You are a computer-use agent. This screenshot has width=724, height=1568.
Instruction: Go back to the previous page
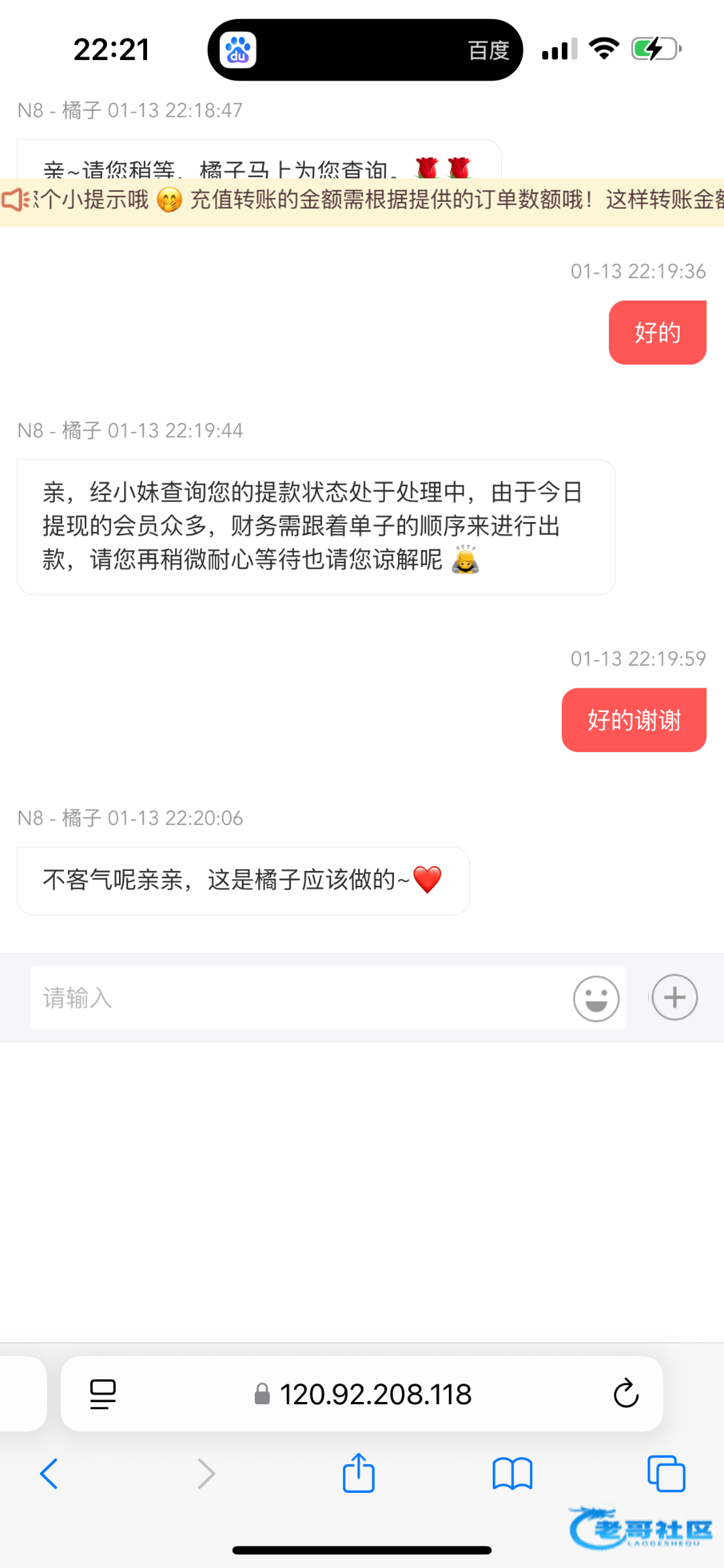(x=49, y=1474)
